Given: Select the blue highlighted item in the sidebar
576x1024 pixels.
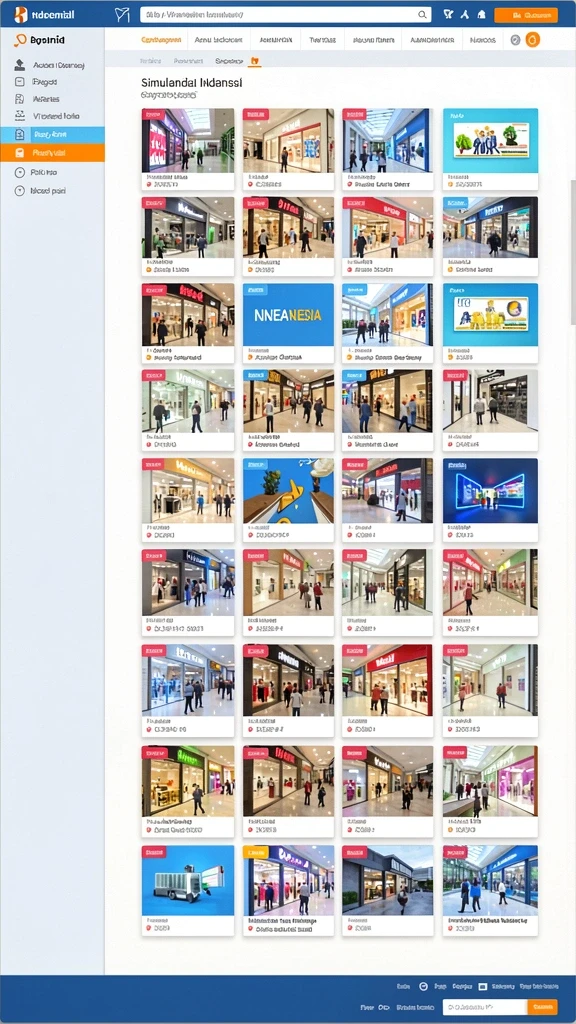Looking at the screenshot, I should tap(52, 135).
